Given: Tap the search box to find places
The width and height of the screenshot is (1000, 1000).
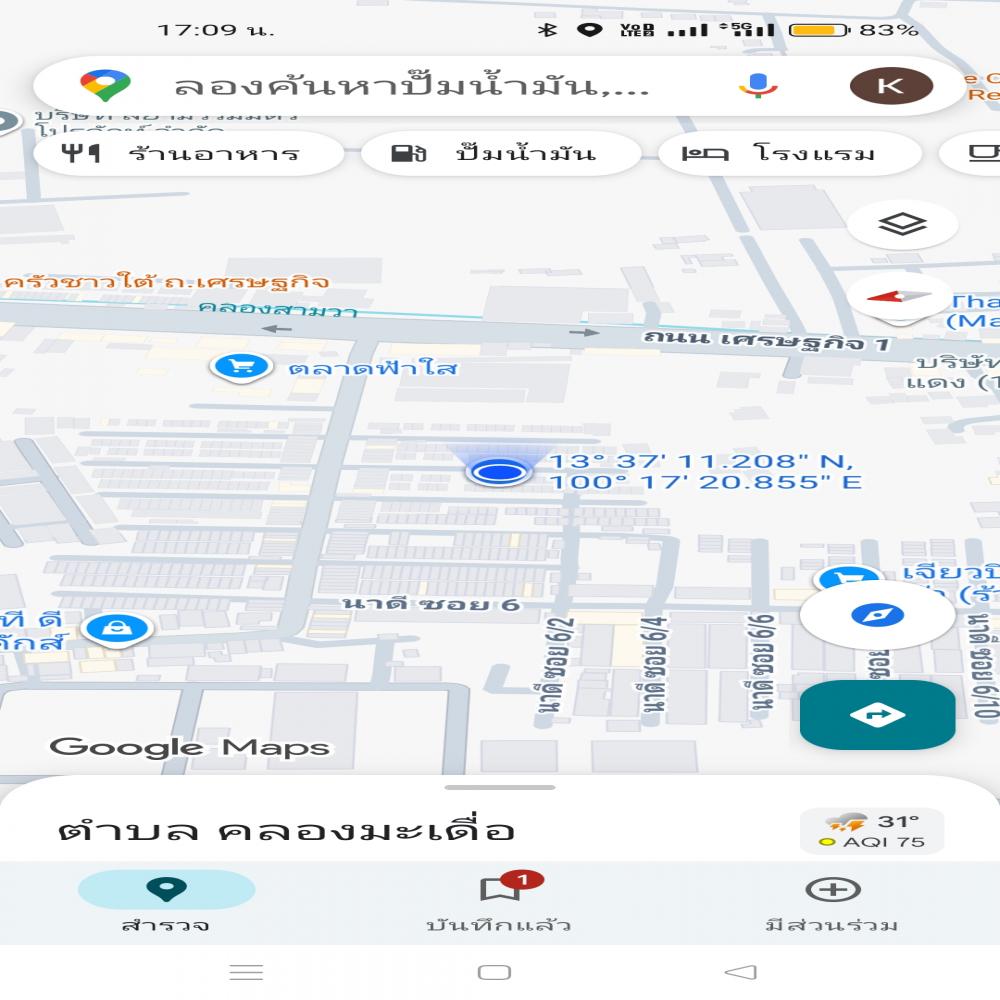Looking at the screenshot, I should (x=410, y=86).
